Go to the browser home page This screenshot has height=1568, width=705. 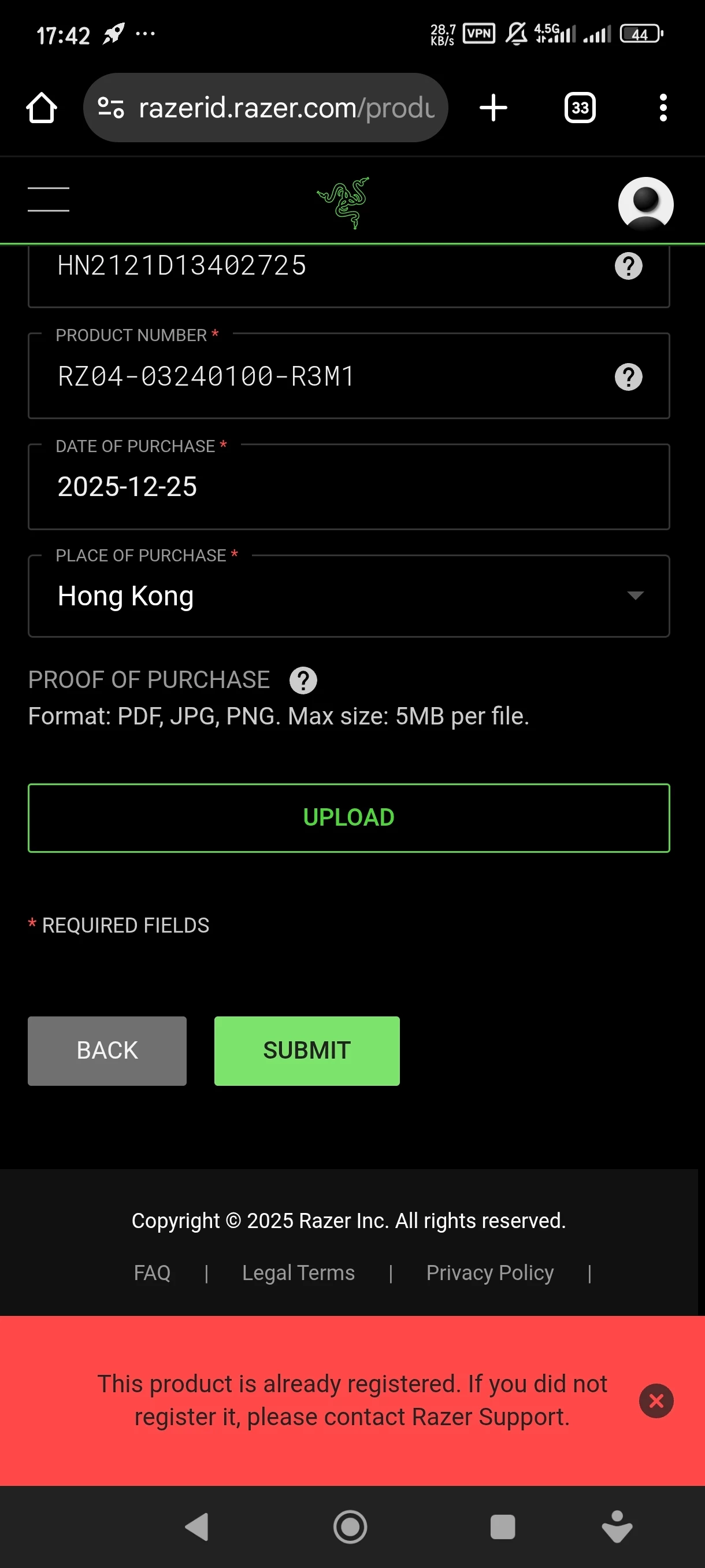(42, 108)
